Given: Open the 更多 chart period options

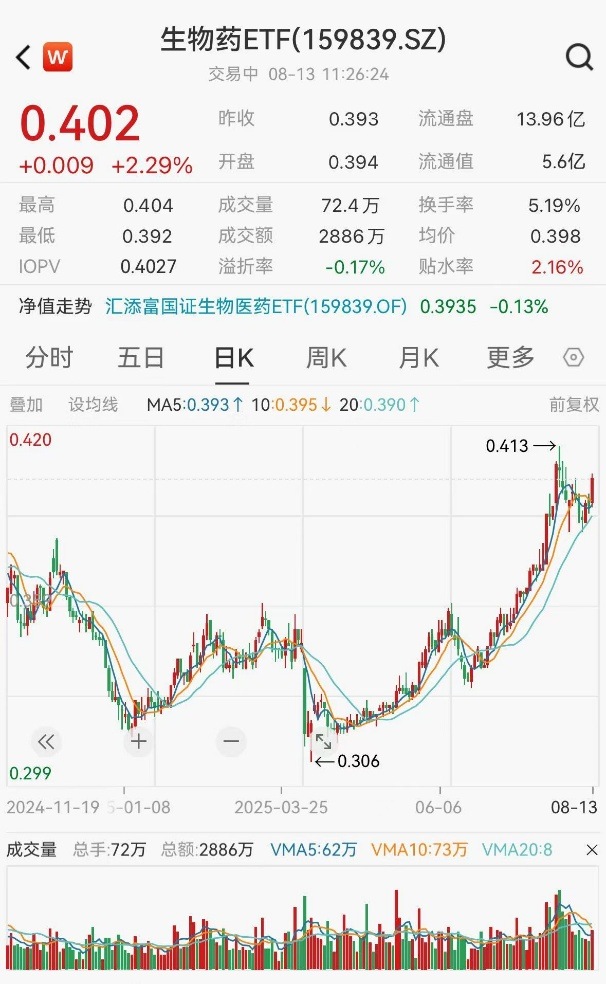Looking at the screenshot, I should pos(510,357).
